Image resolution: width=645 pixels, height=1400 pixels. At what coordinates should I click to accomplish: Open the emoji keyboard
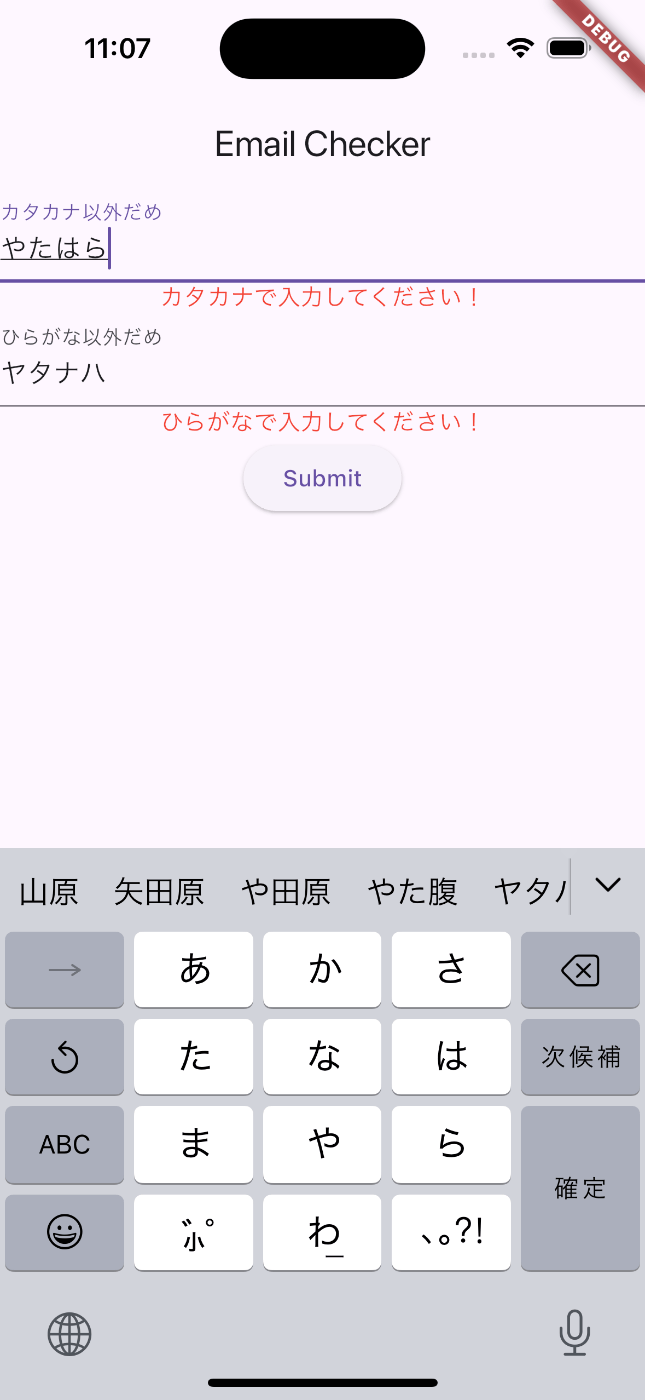65,1232
